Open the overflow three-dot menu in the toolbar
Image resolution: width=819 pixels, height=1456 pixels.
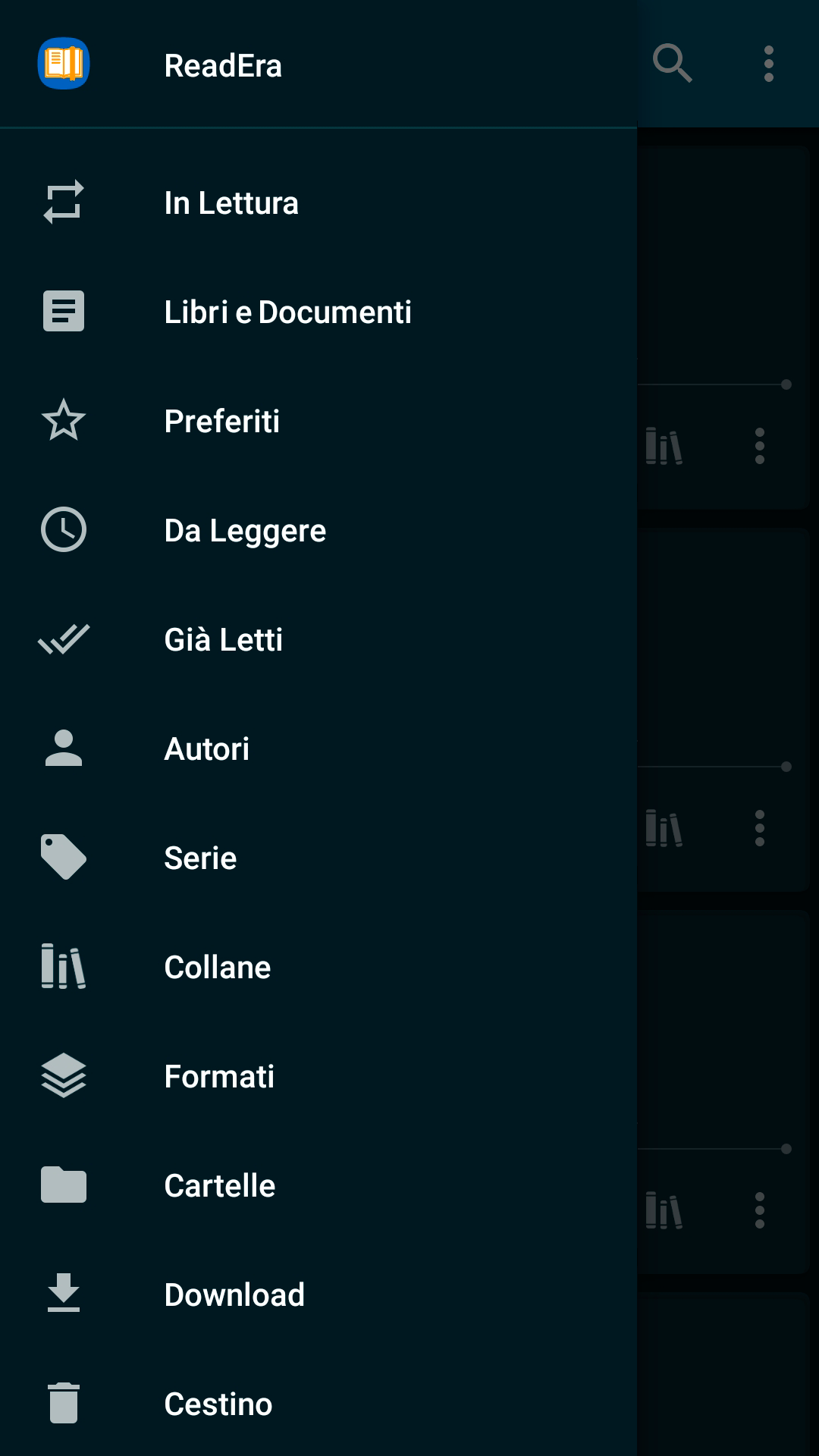[x=768, y=64]
